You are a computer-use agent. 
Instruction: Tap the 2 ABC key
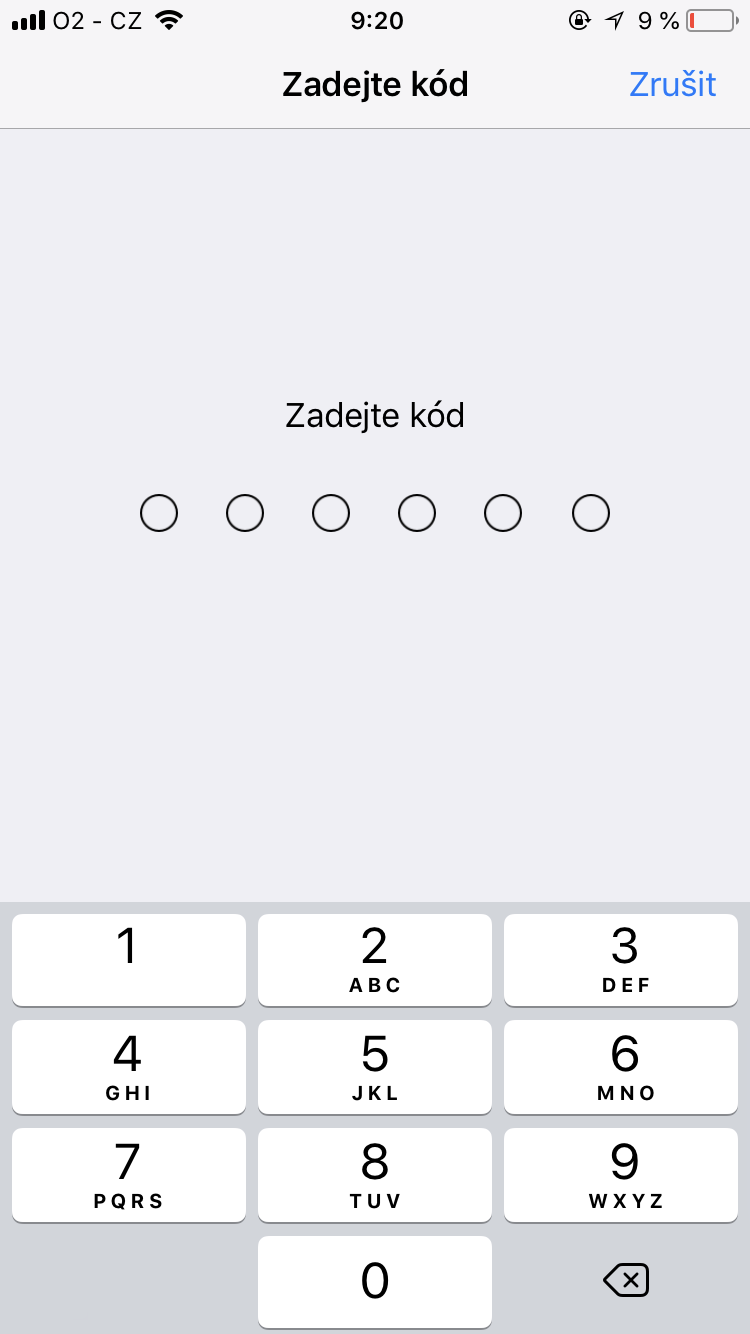(374, 959)
